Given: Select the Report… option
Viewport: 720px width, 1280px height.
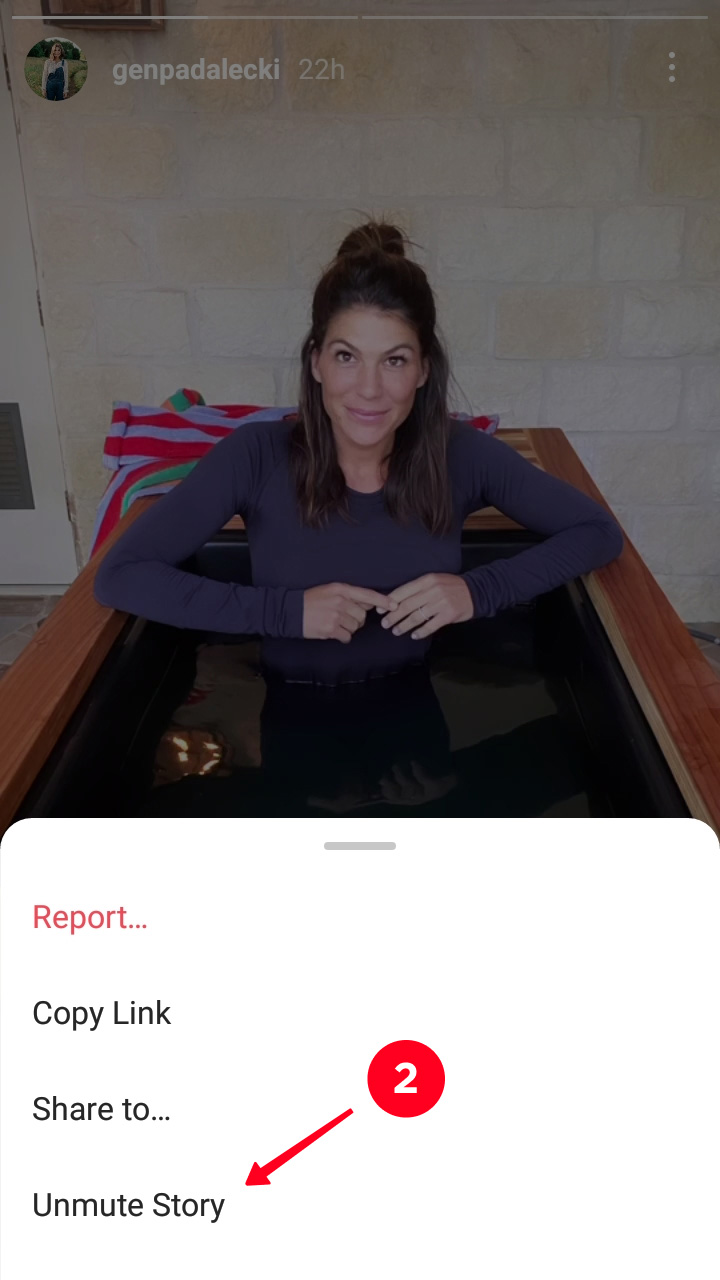Looking at the screenshot, I should [x=90, y=917].
